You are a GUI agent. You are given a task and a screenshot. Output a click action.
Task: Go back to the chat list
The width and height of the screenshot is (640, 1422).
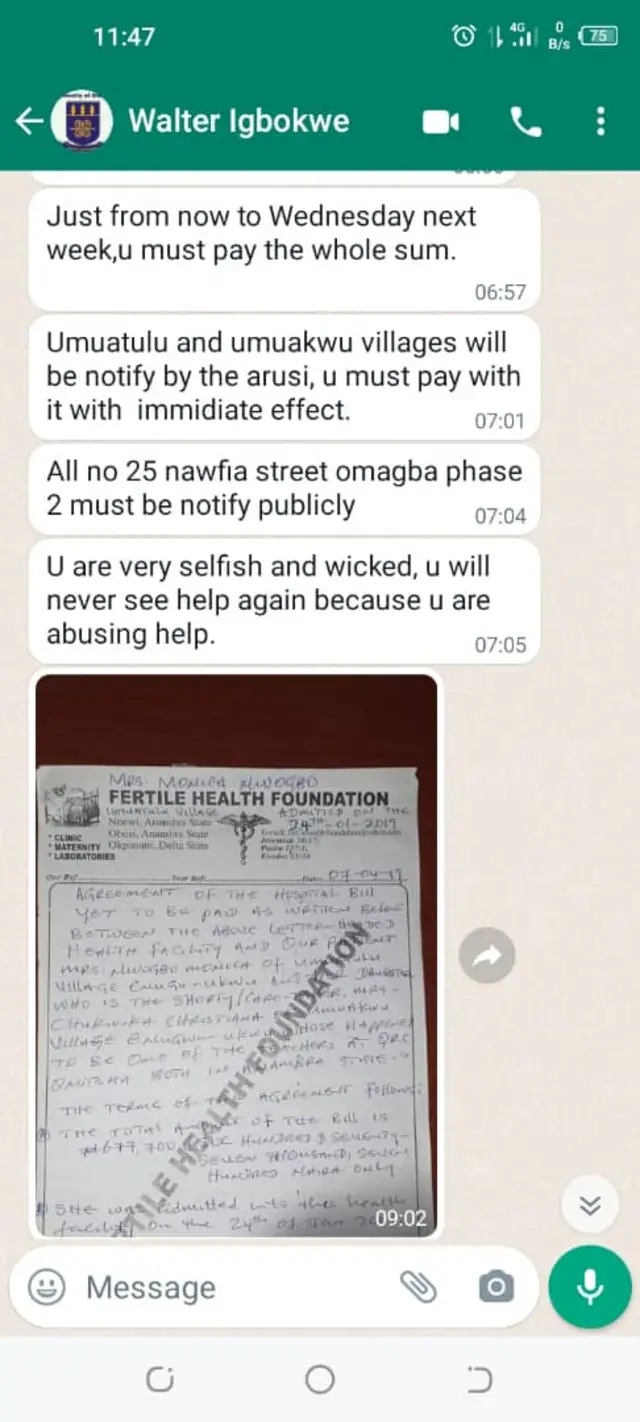pos(28,122)
